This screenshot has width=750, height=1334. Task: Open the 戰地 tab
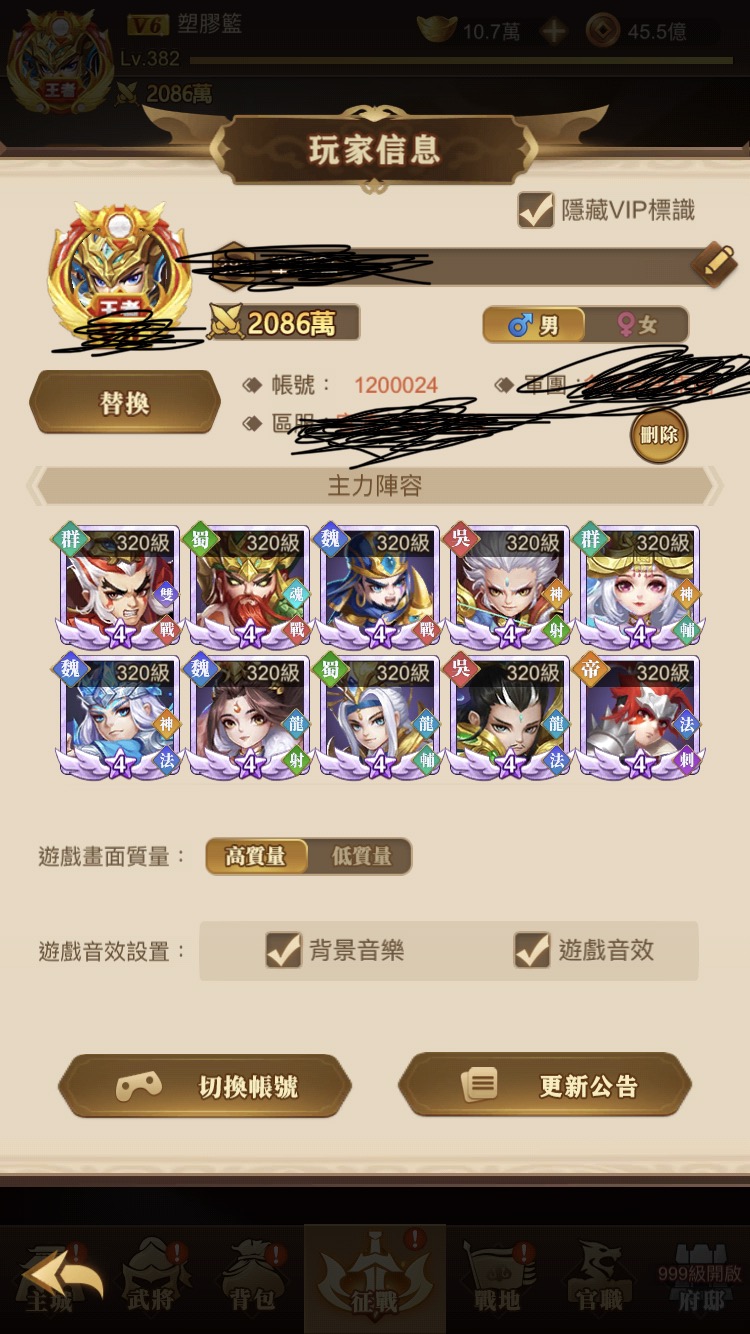(497, 1280)
